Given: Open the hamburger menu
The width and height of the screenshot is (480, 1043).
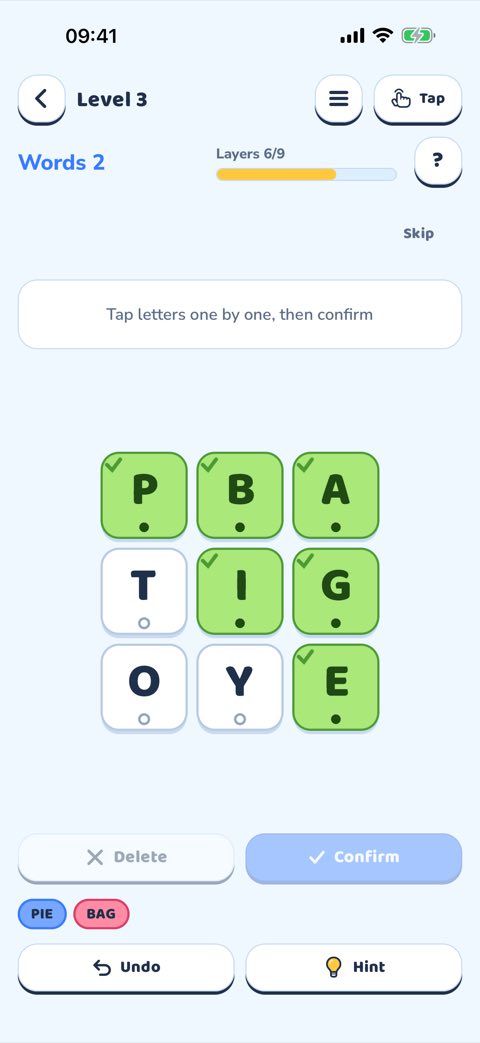Looking at the screenshot, I should (338, 99).
